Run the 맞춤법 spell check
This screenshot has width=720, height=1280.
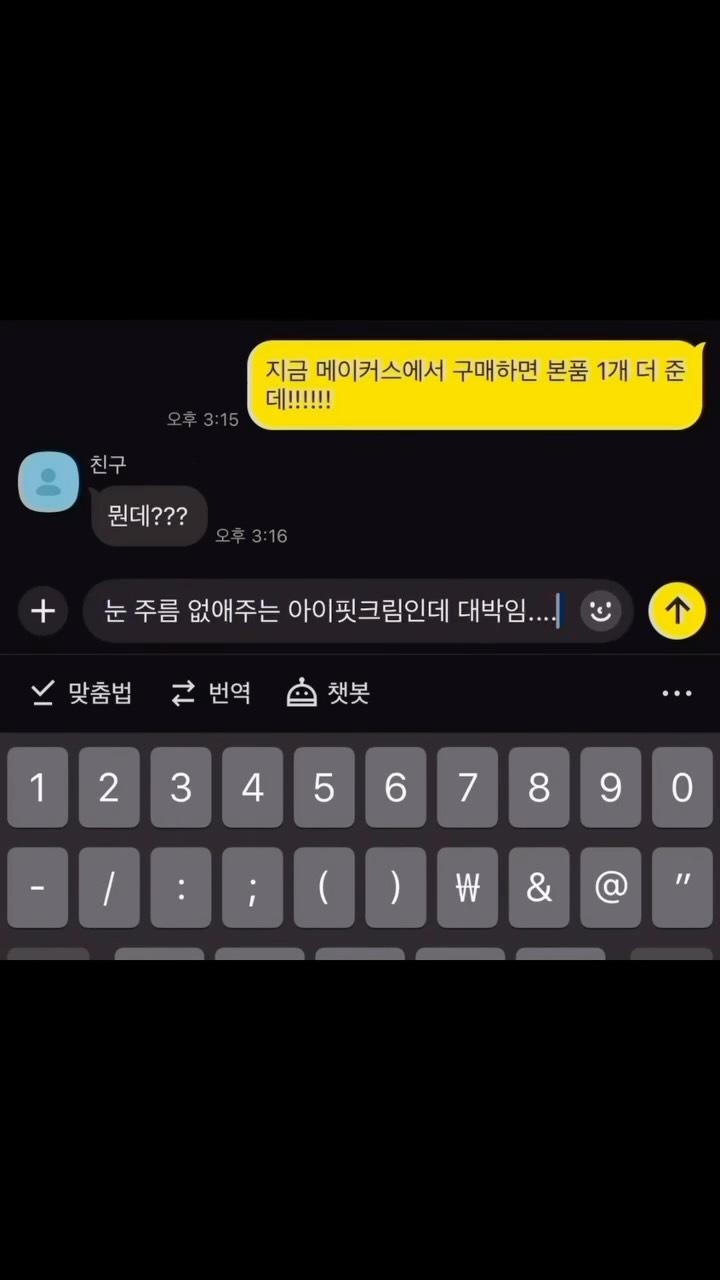pyautogui.click(x=82, y=692)
